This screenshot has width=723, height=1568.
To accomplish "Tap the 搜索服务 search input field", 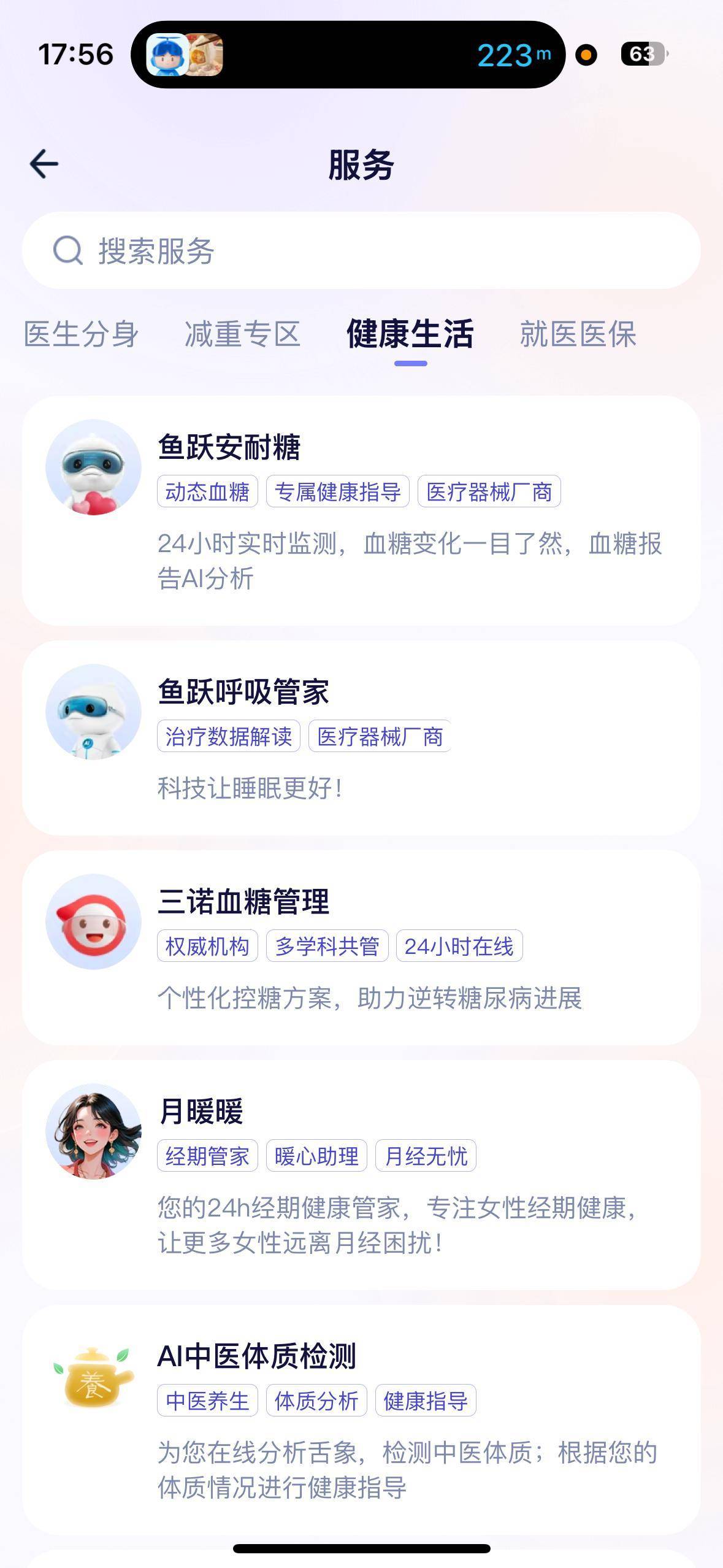I will click(x=361, y=251).
